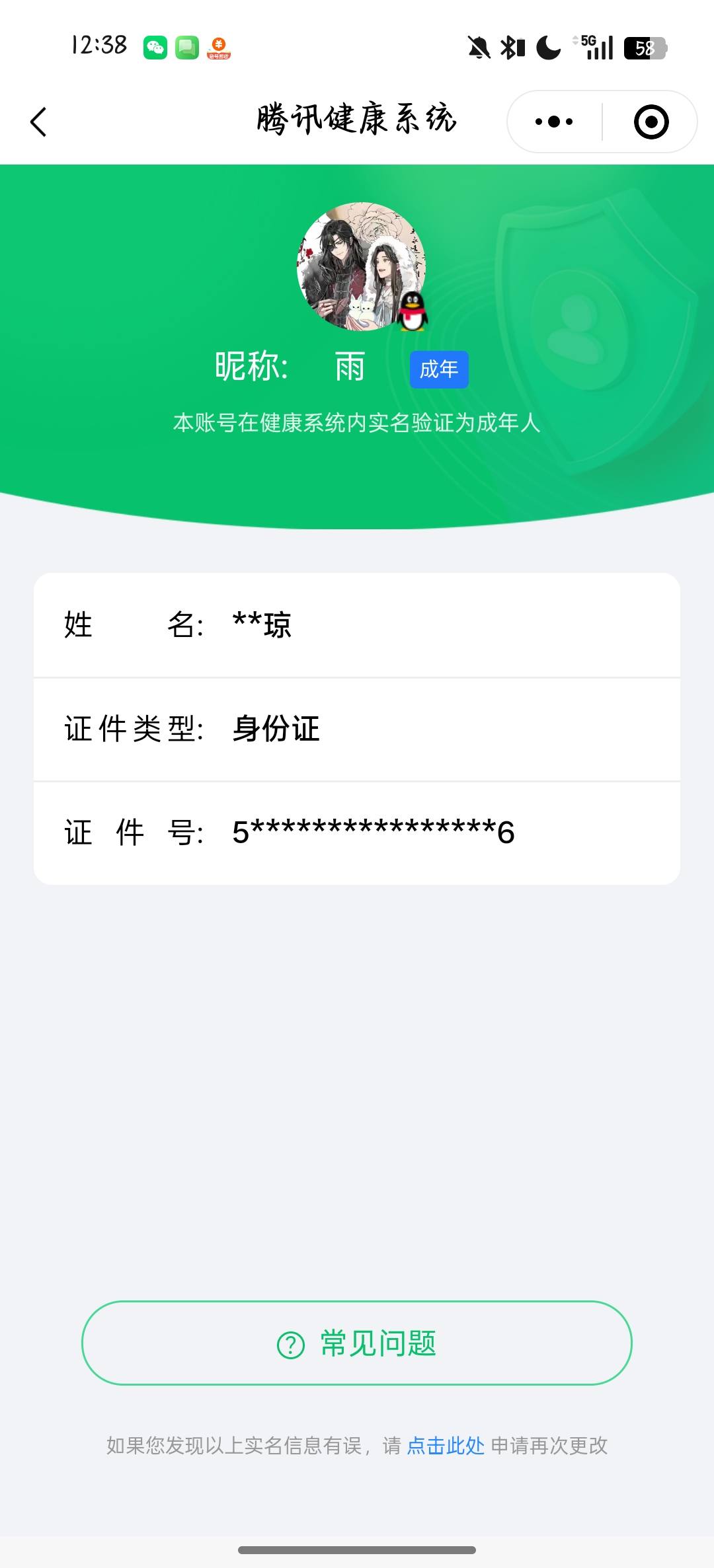The width and height of the screenshot is (714, 1568).
Task: Open the three-dot more options menu
Action: pyautogui.click(x=554, y=121)
